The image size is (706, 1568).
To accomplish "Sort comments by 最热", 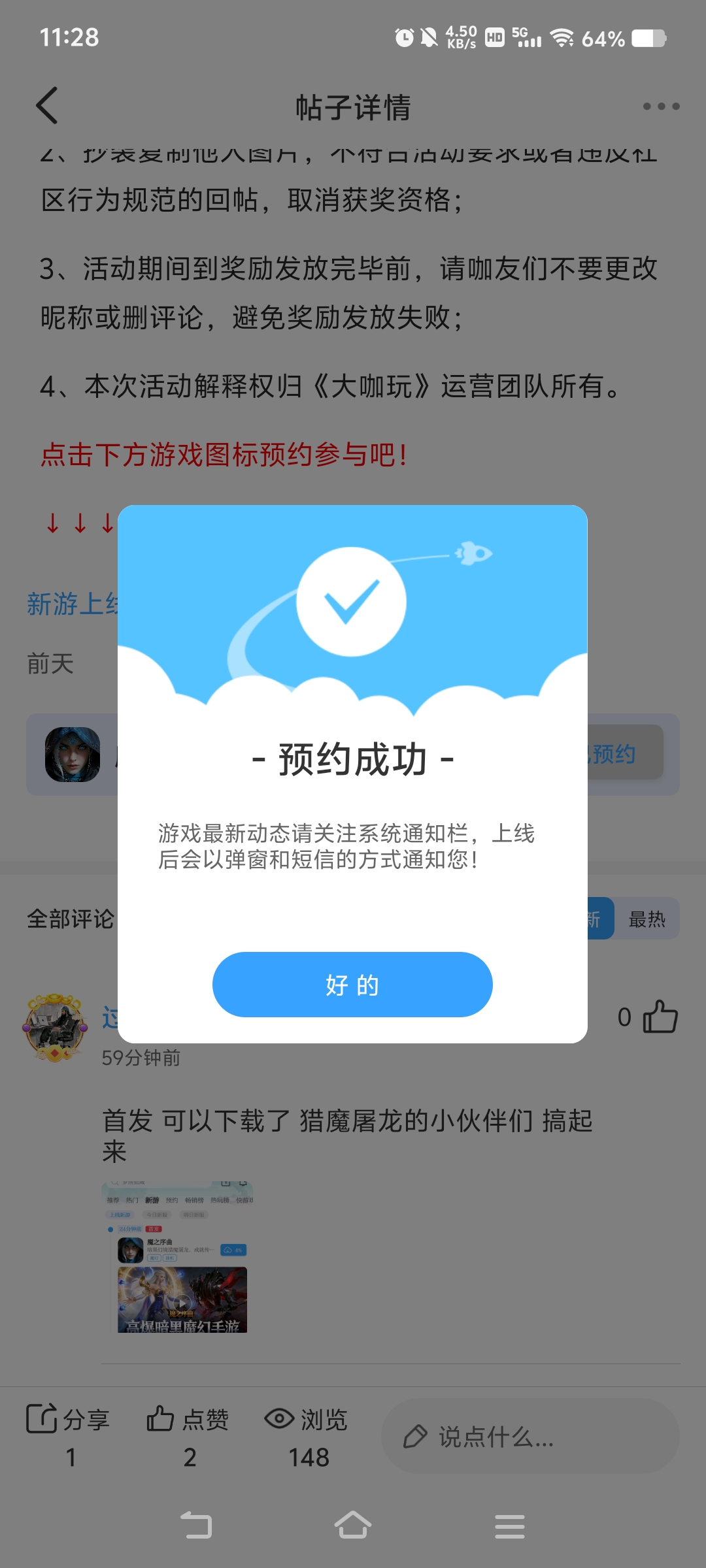I will [647, 919].
